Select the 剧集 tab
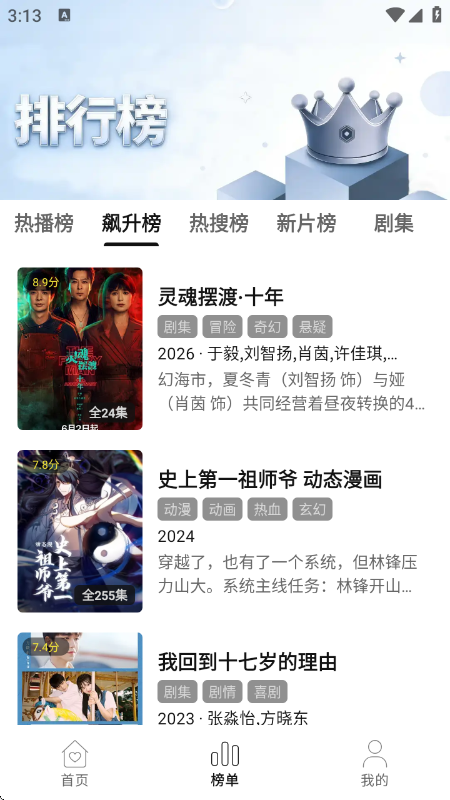Viewport: 450px width, 800px height. coord(393,223)
